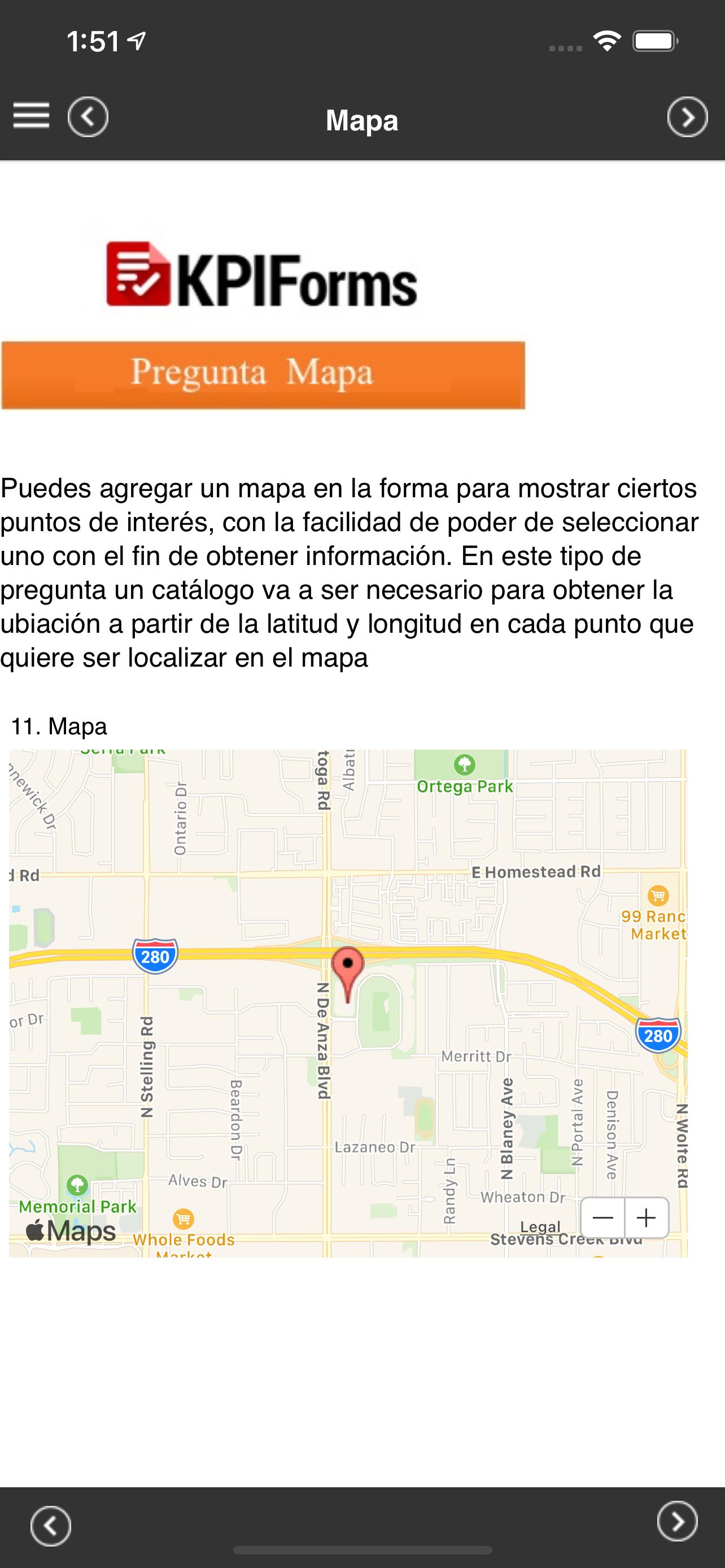Go to the previous page from the bottom bar
This screenshot has width=725, height=1568.
50,1526
